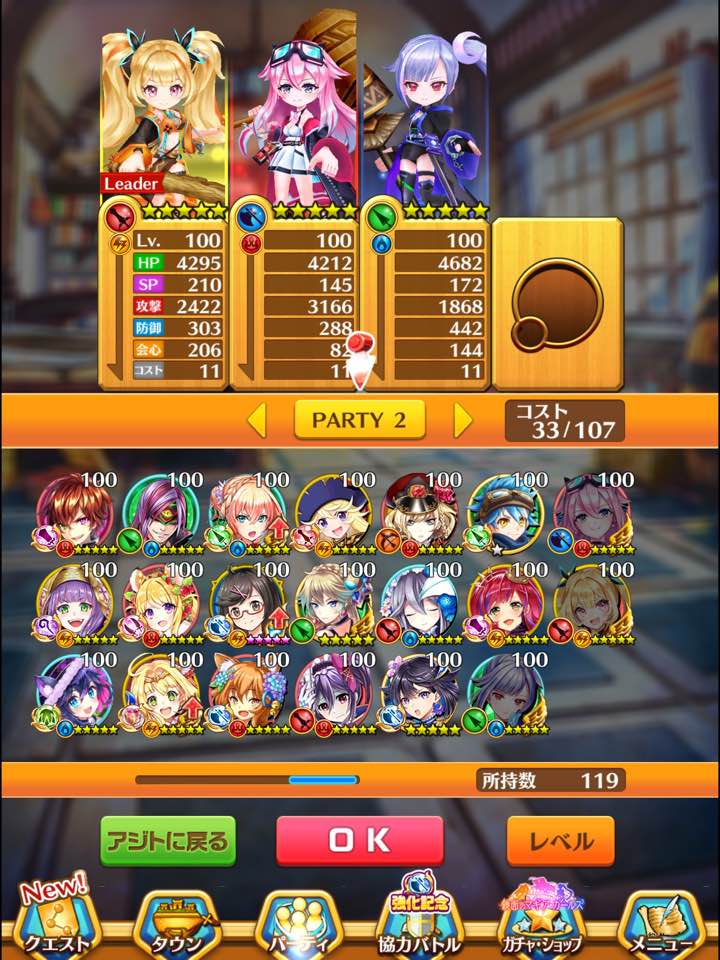Choose the red-twin-tail character icon
The height and width of the screenshot is (960, 720).
click(506, 606)
